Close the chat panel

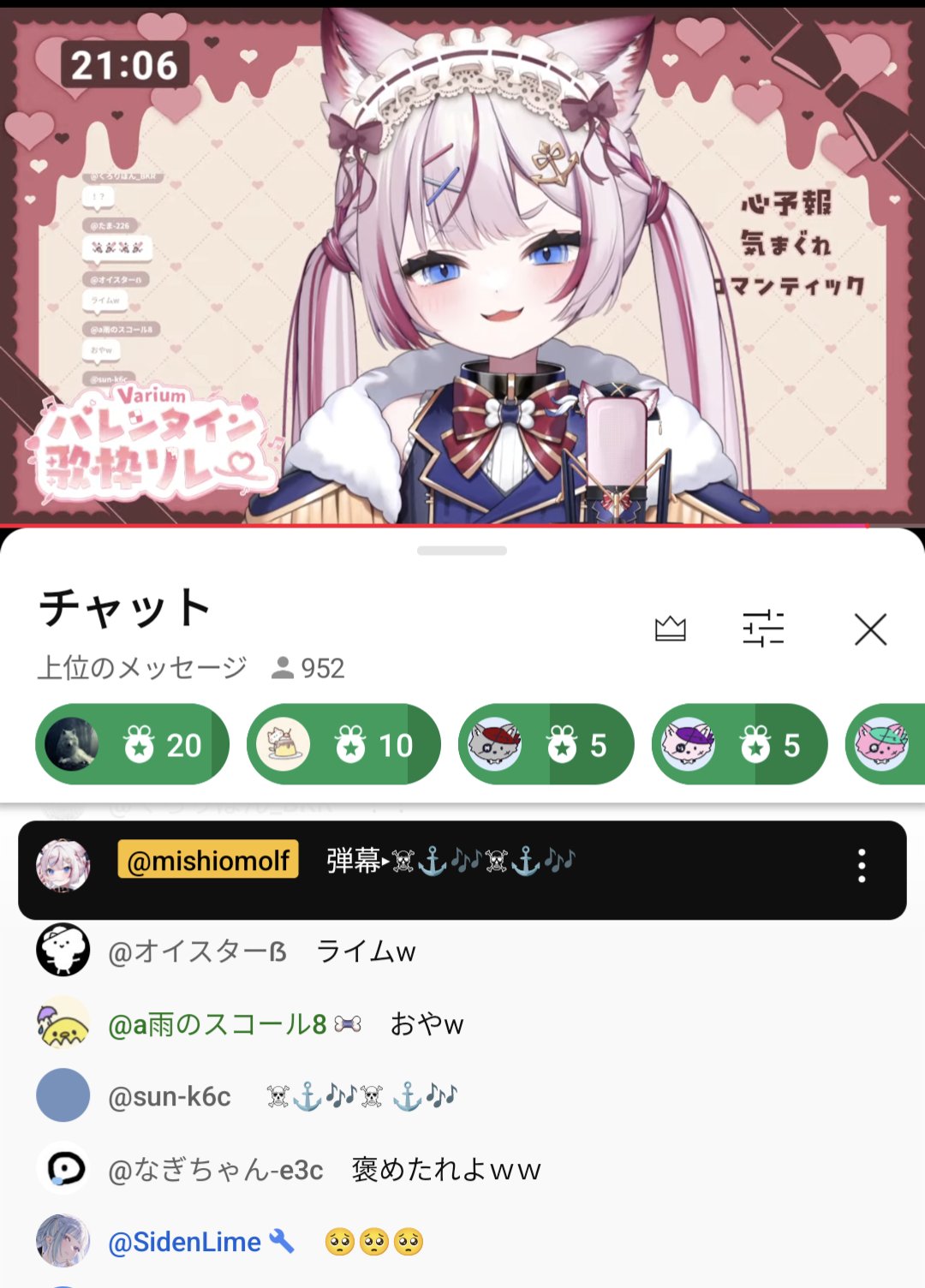(x=870, y=629)
